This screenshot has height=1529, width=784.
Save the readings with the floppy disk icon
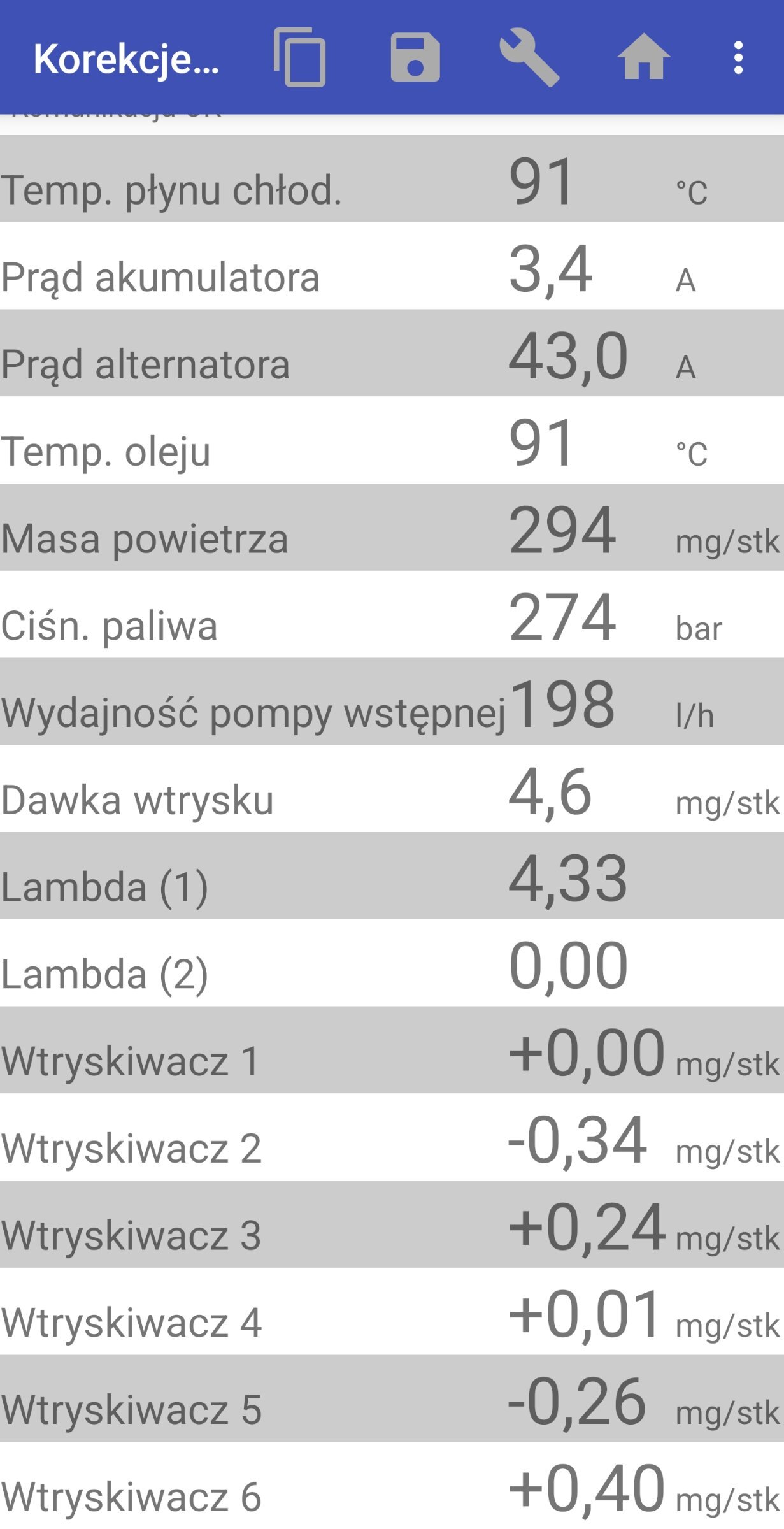[x=415, y=57]
